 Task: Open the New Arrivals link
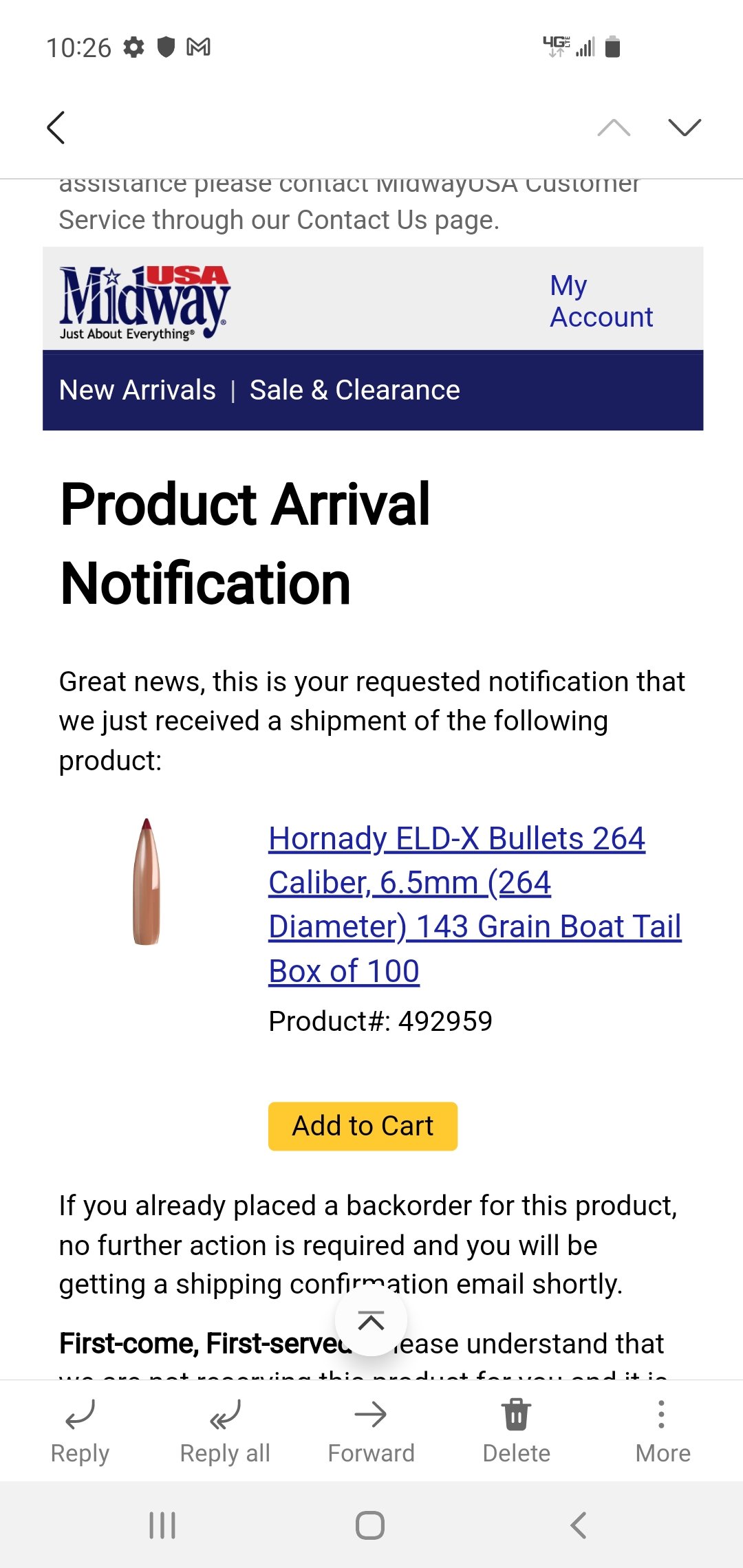point(138,390)
